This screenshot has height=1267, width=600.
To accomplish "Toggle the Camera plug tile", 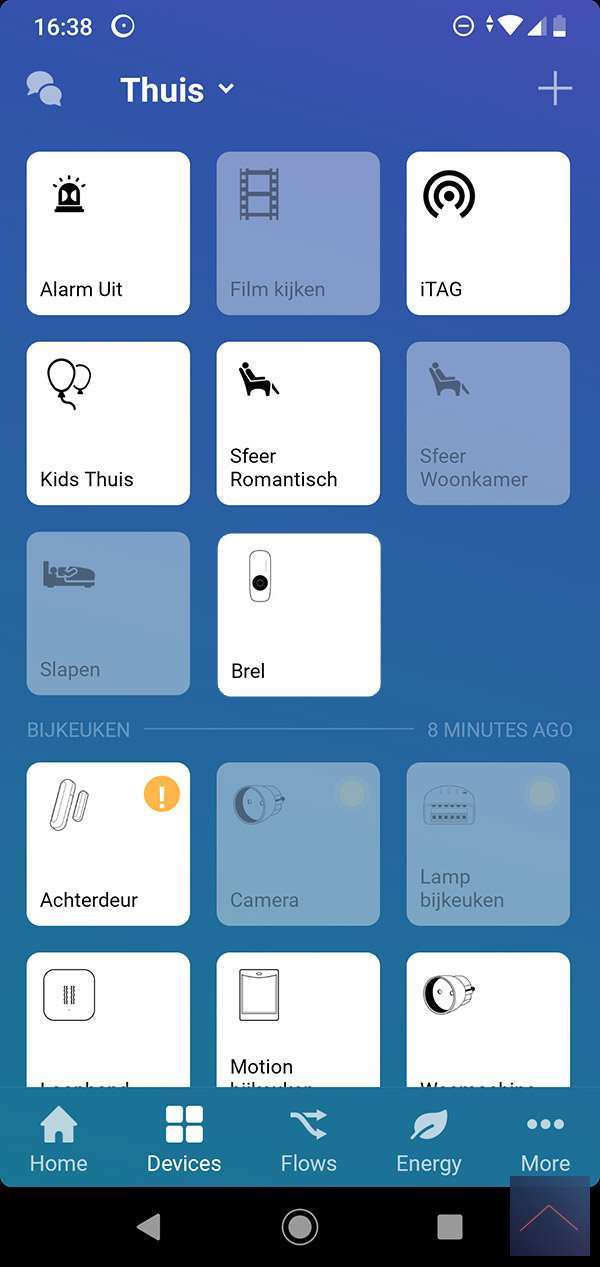I will 298,844.
